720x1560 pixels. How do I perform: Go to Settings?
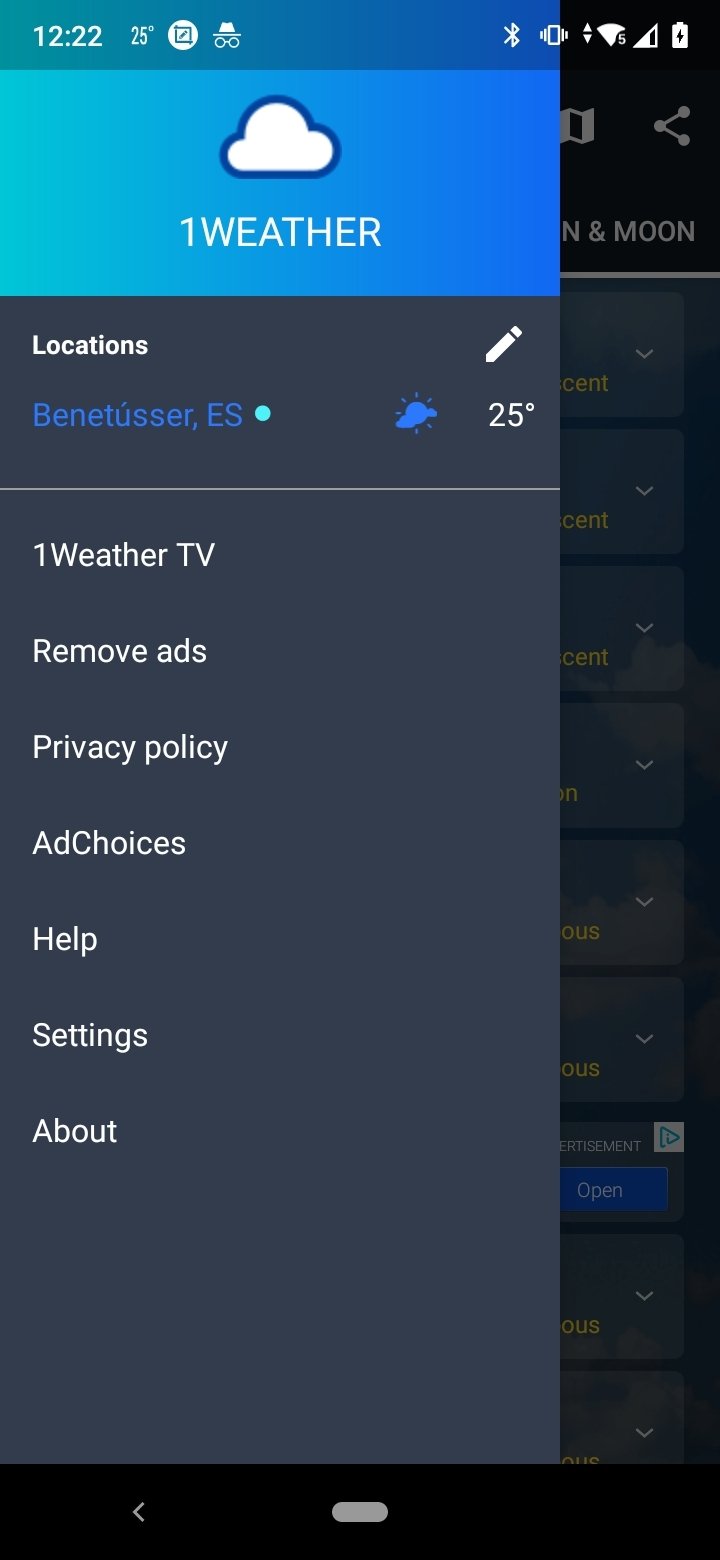[x=280, y=1035]
